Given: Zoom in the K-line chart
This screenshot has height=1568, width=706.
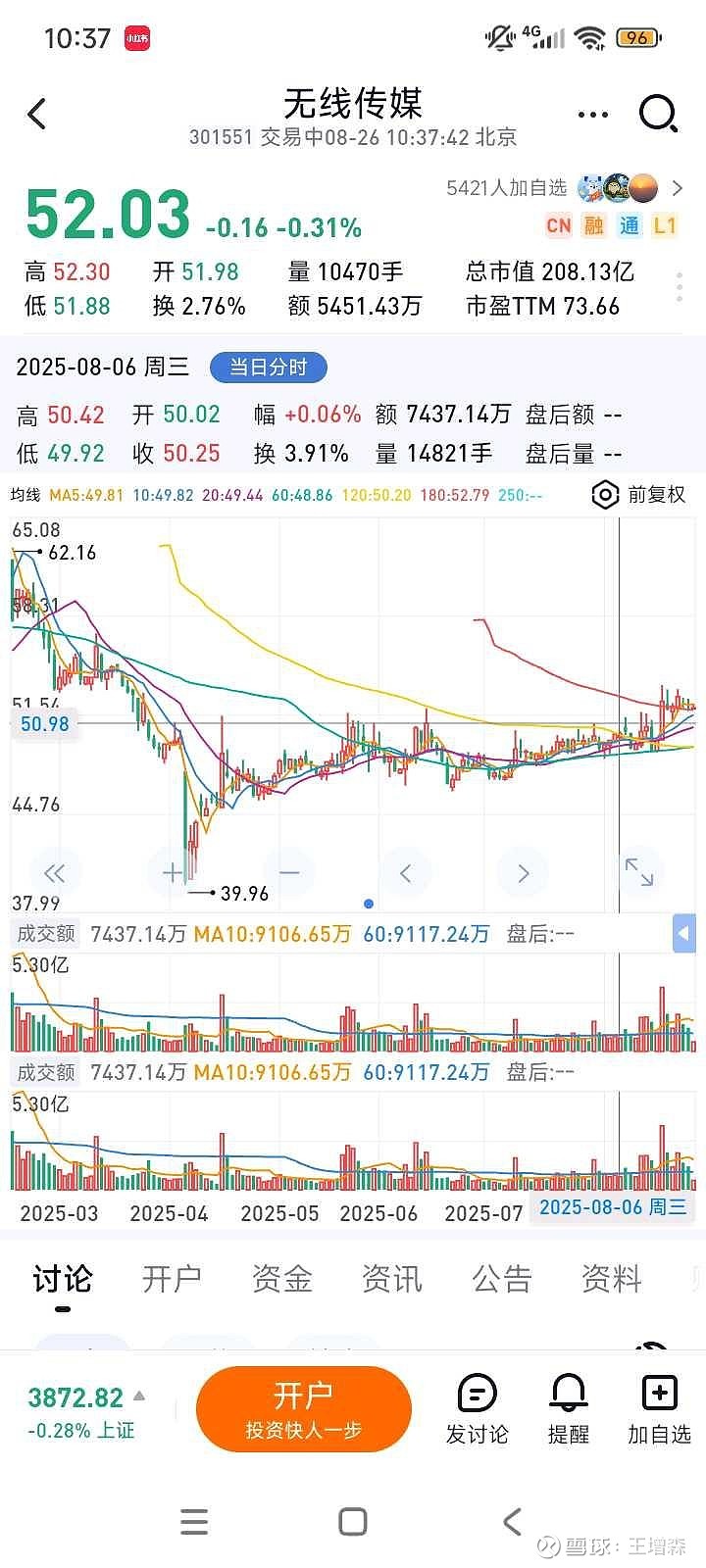Looking at the screenshot, I should (173, 872).
